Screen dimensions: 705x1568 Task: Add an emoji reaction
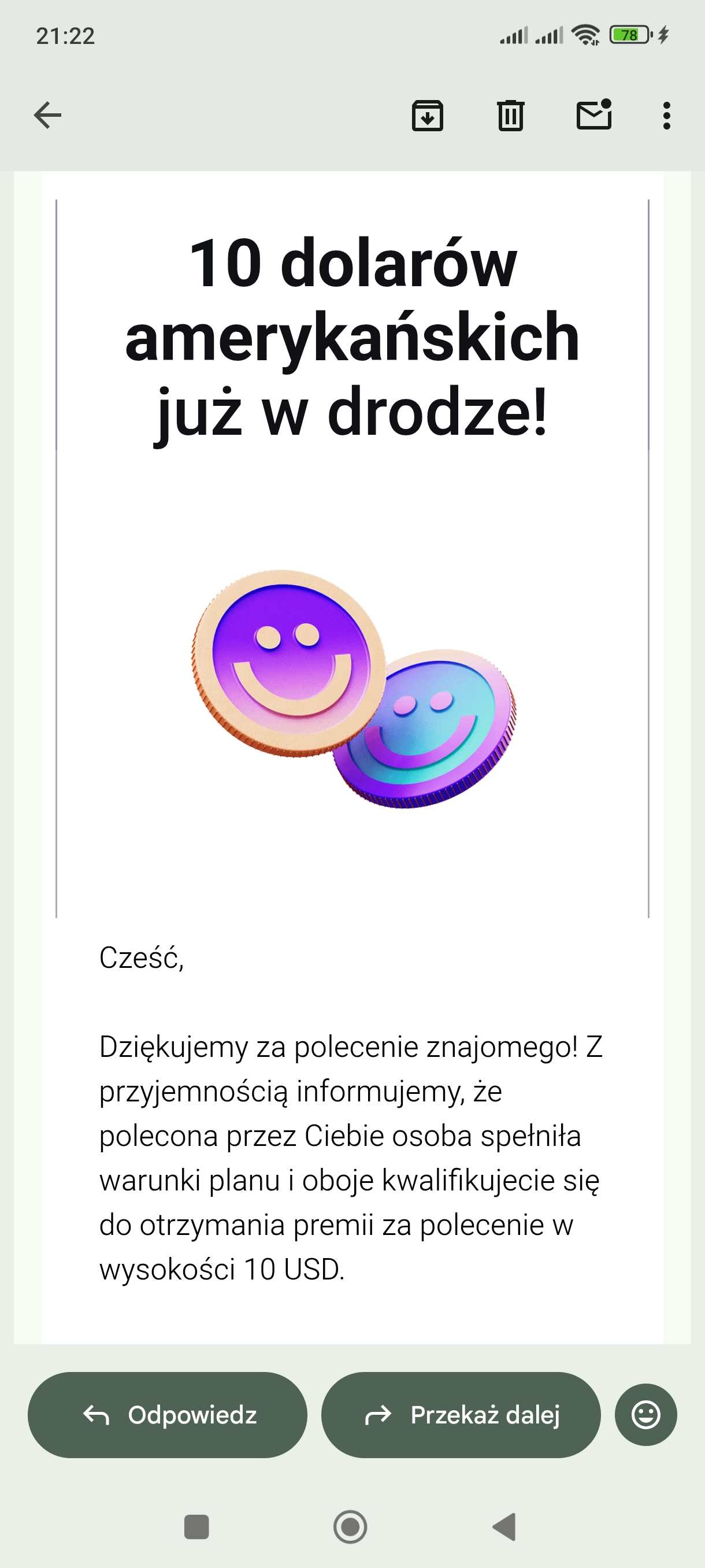(x=645, y=1415)
